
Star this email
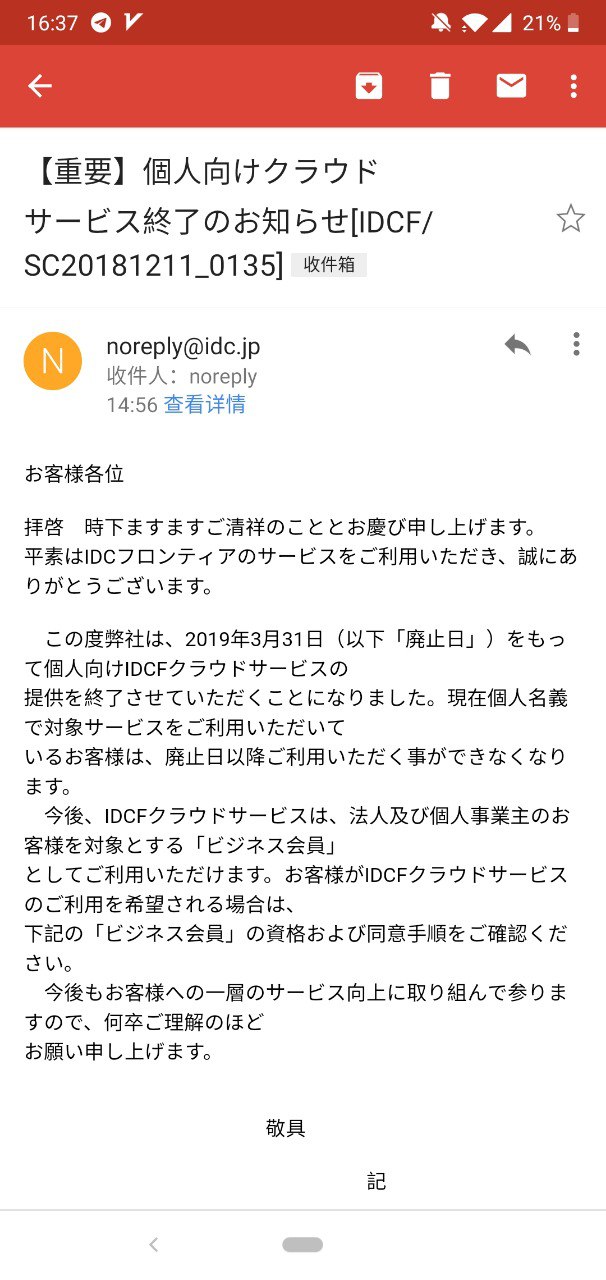(x=570, y=218)
